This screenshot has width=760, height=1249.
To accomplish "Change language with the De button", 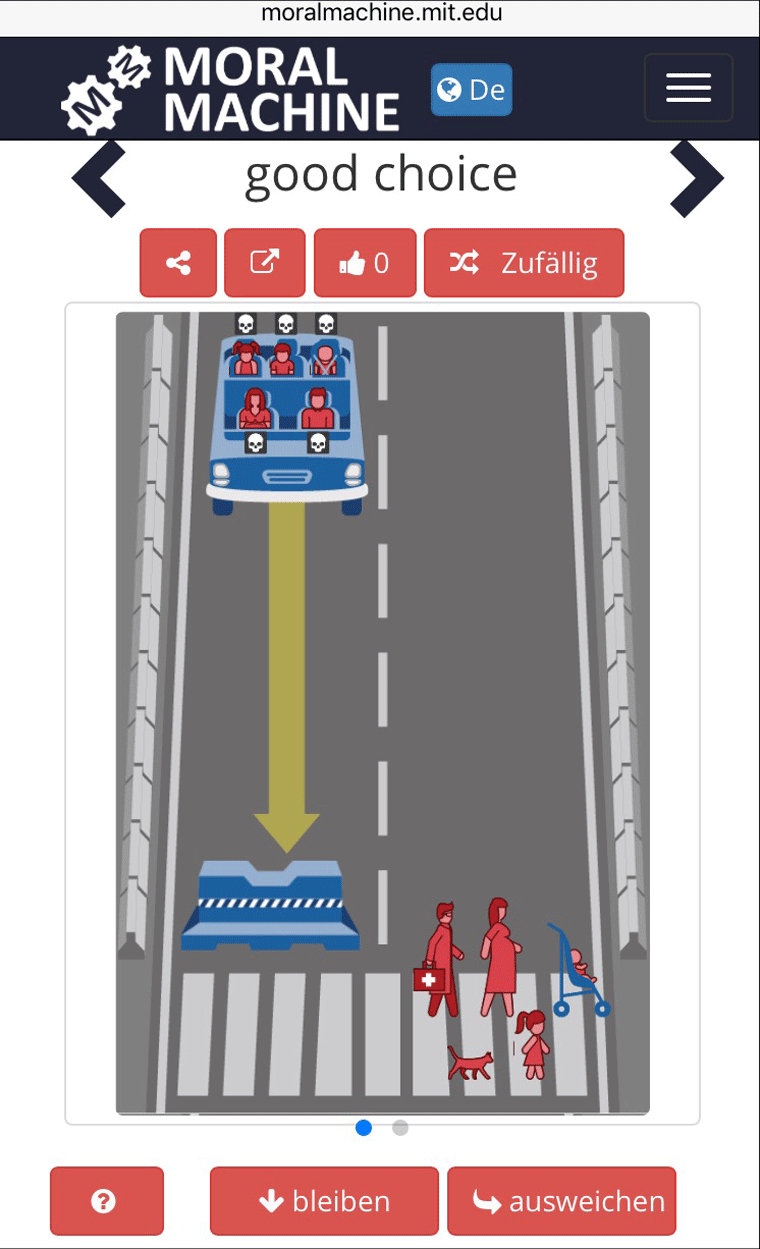I will tap(471, 90).
